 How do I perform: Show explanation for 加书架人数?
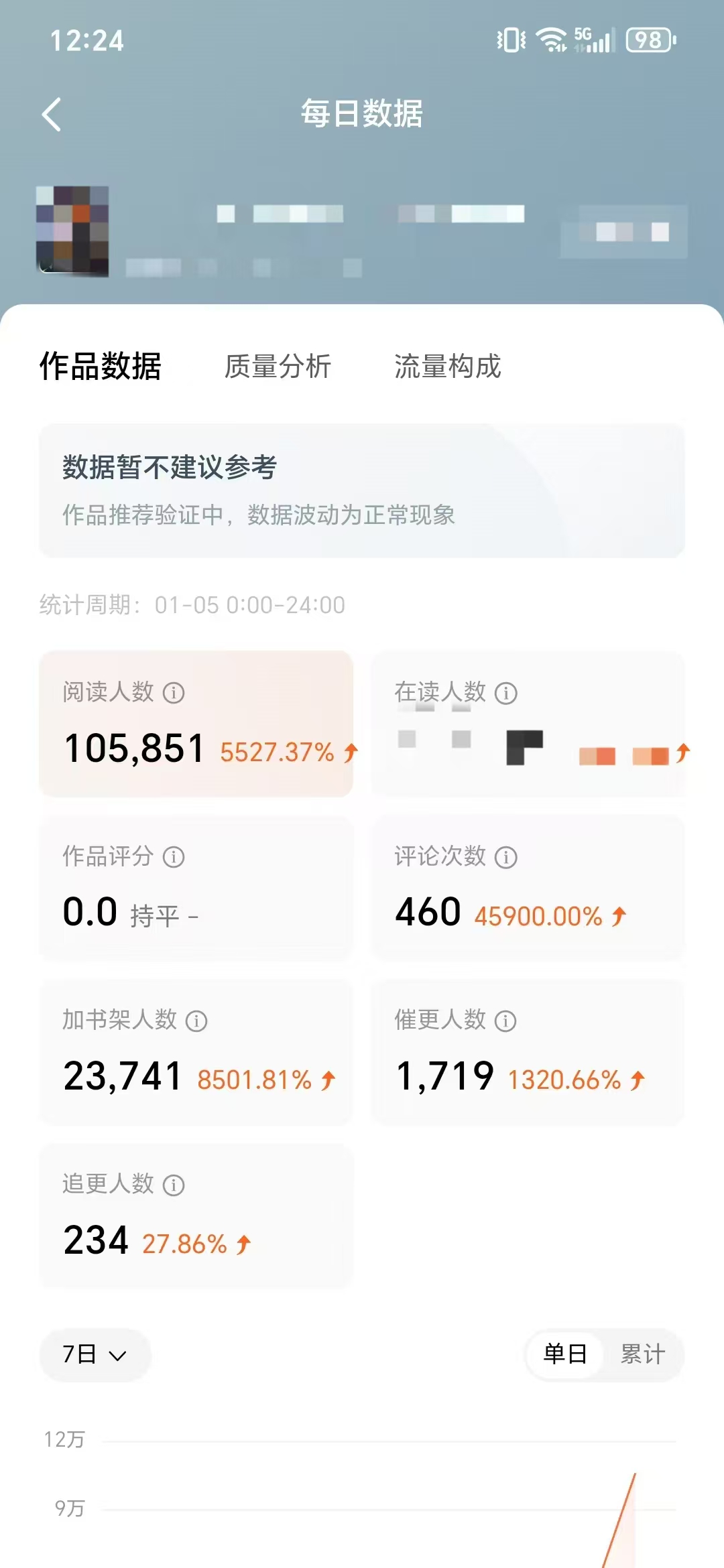(196, 1021)
